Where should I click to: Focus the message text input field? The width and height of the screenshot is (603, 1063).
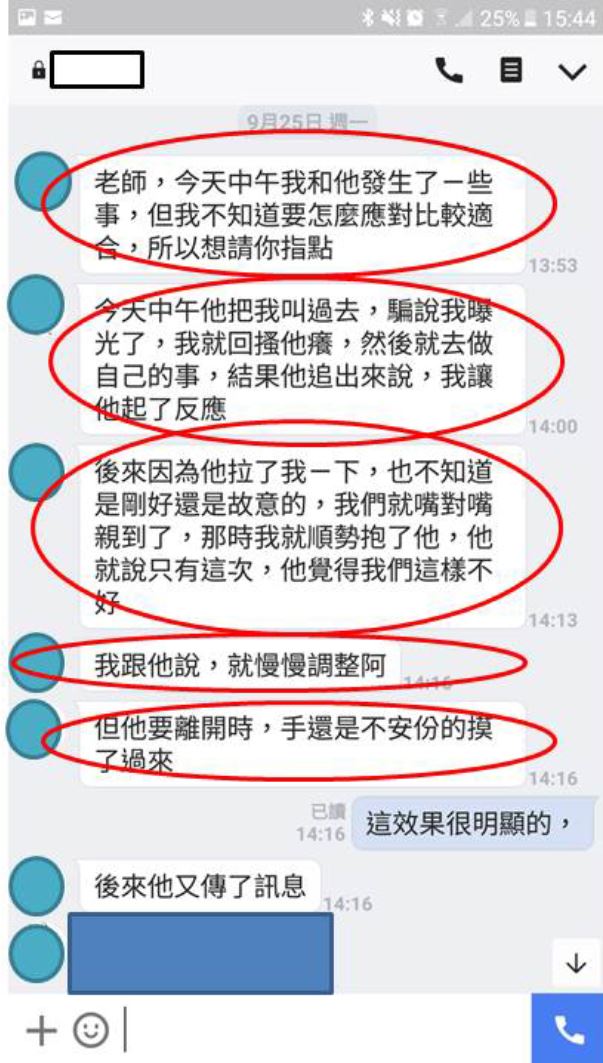pos(326,1029)
